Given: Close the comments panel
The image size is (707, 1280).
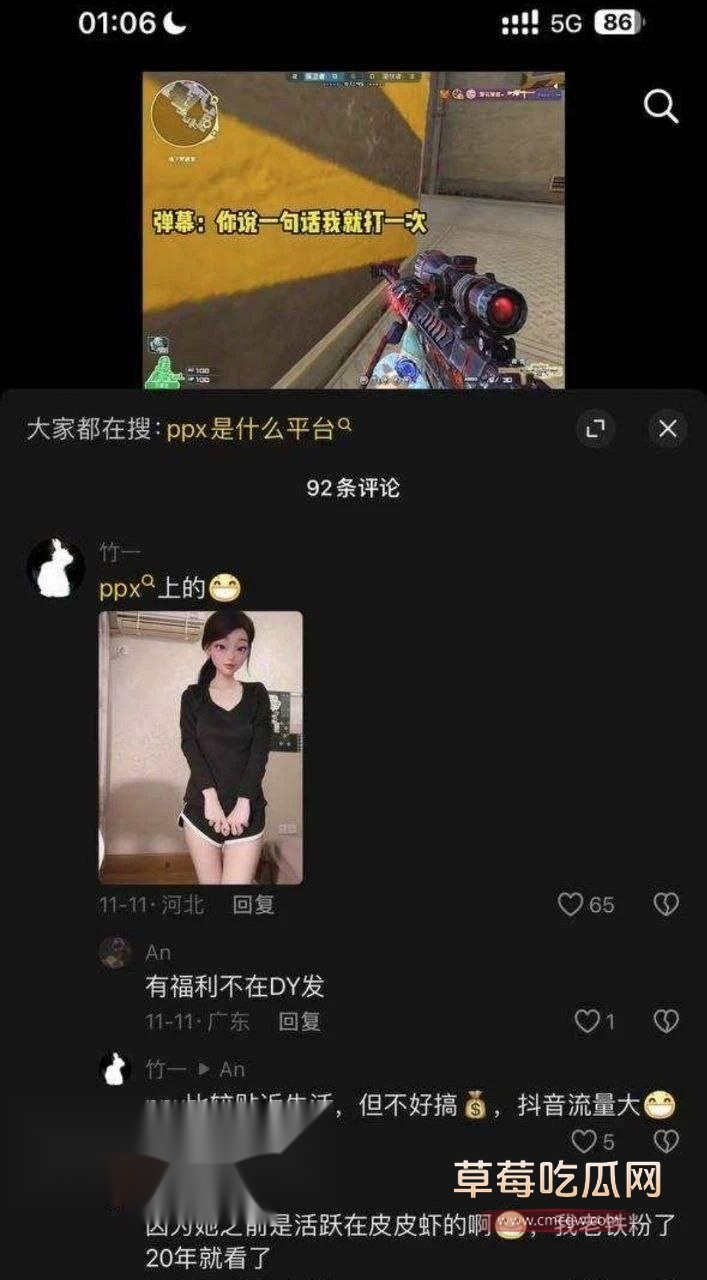Looking at the screenshot, I should (x=668, y=429).
